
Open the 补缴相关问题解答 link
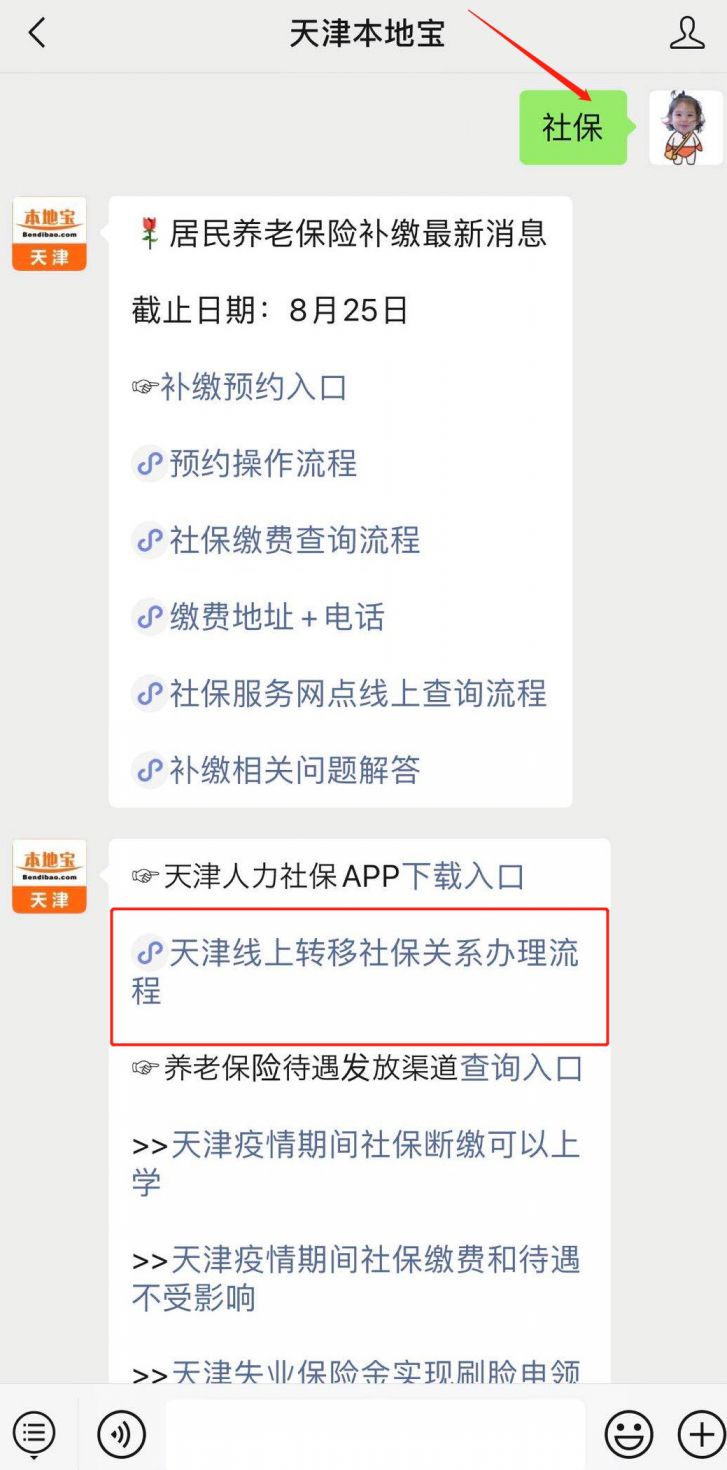294,770
